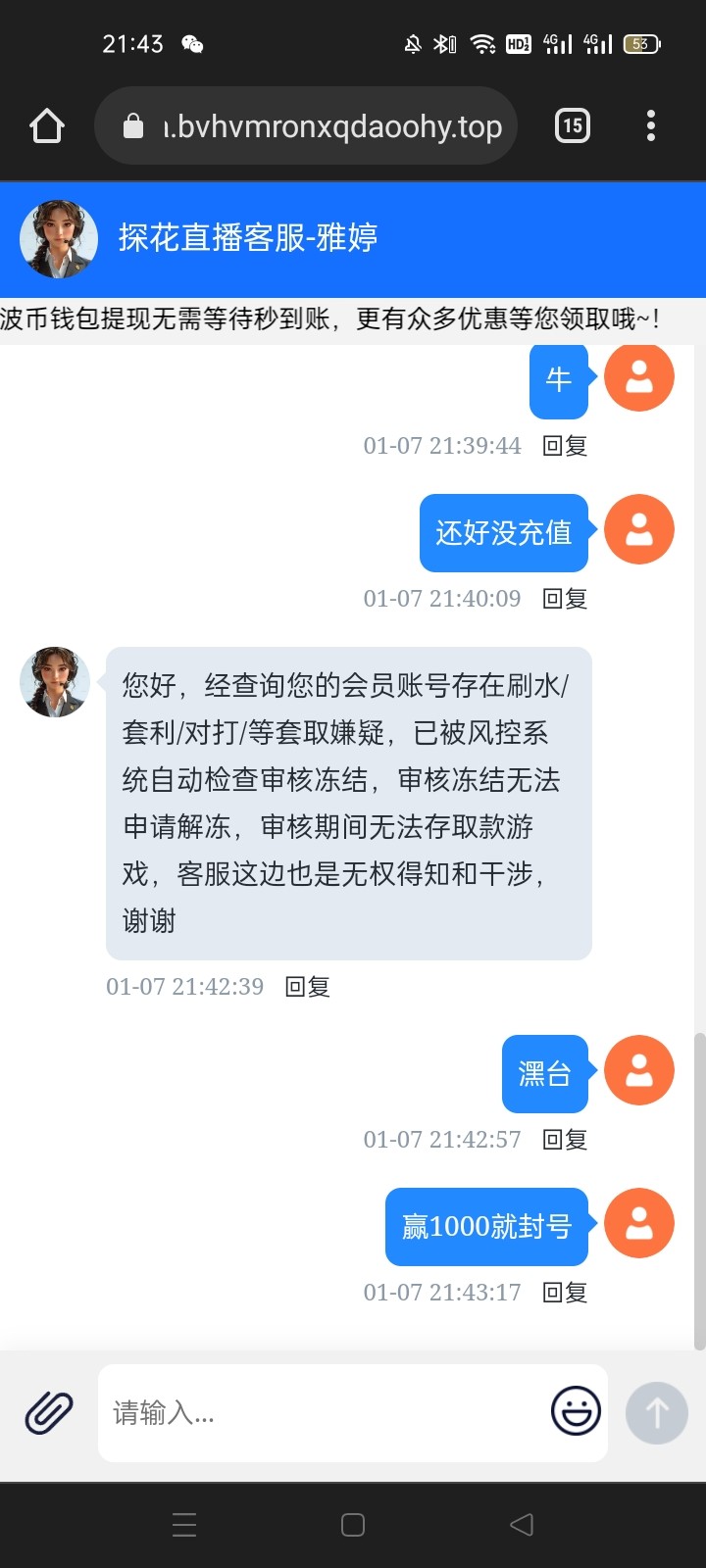Open the emoji picker
The height and width of the screenshot is (1568, 706).
point(576,1412)
